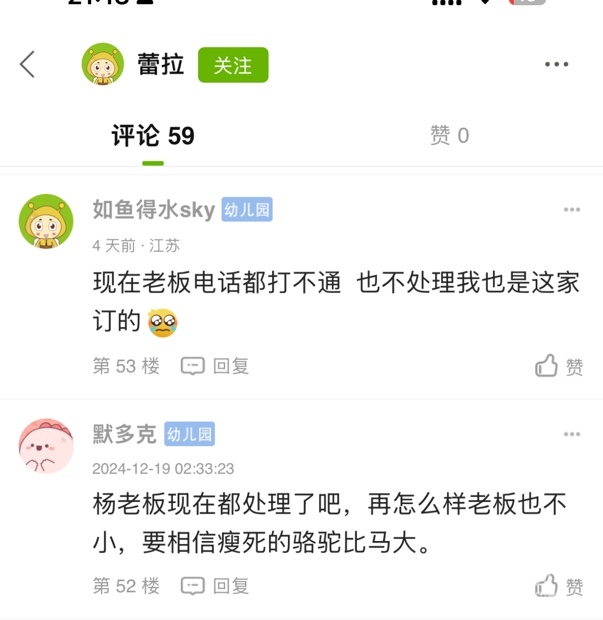Image resolution: width=603 pixels, height=620 pixels.
Task: Open 蕾拉's profile avatar
Action: pyautogui.click(x=102, y=65)
